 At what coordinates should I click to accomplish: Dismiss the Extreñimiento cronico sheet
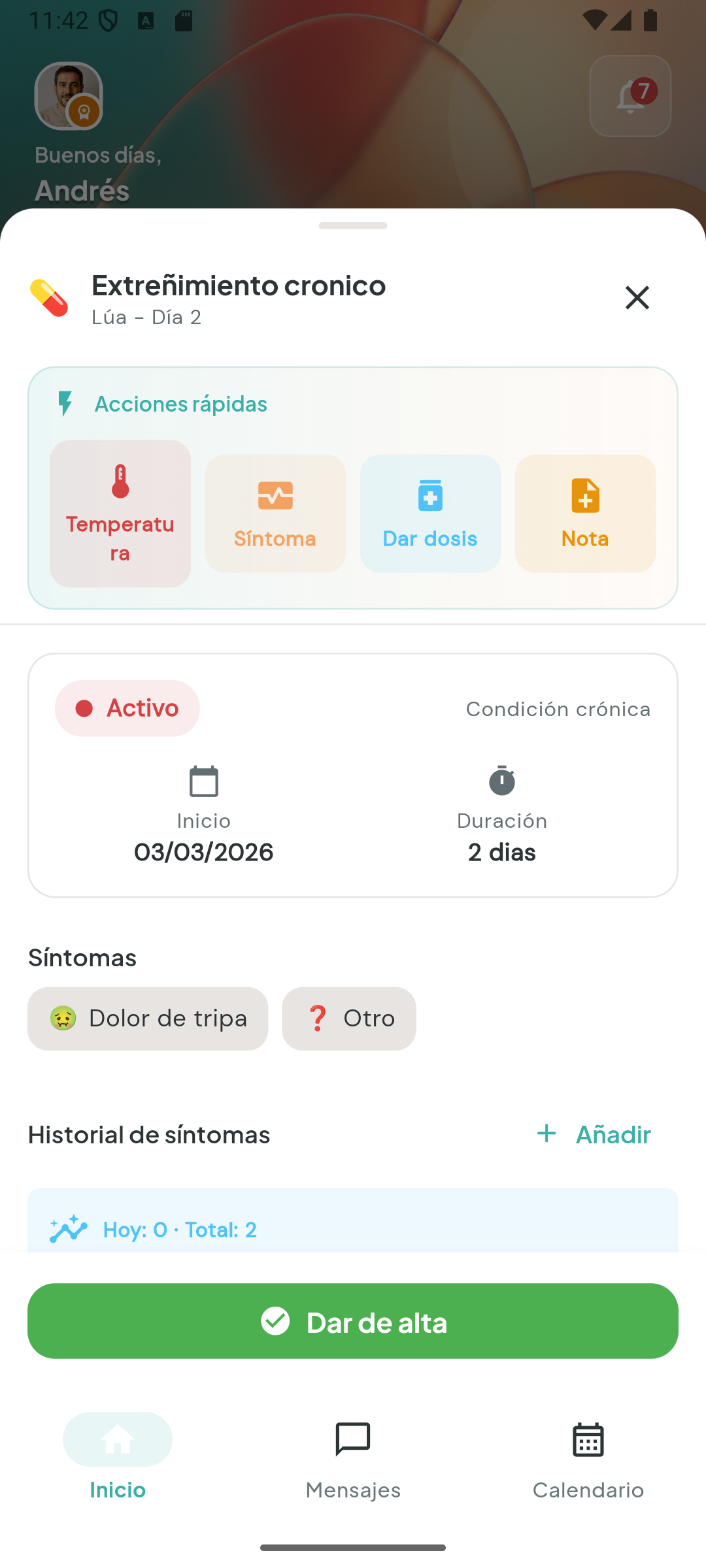coord(637,298)
